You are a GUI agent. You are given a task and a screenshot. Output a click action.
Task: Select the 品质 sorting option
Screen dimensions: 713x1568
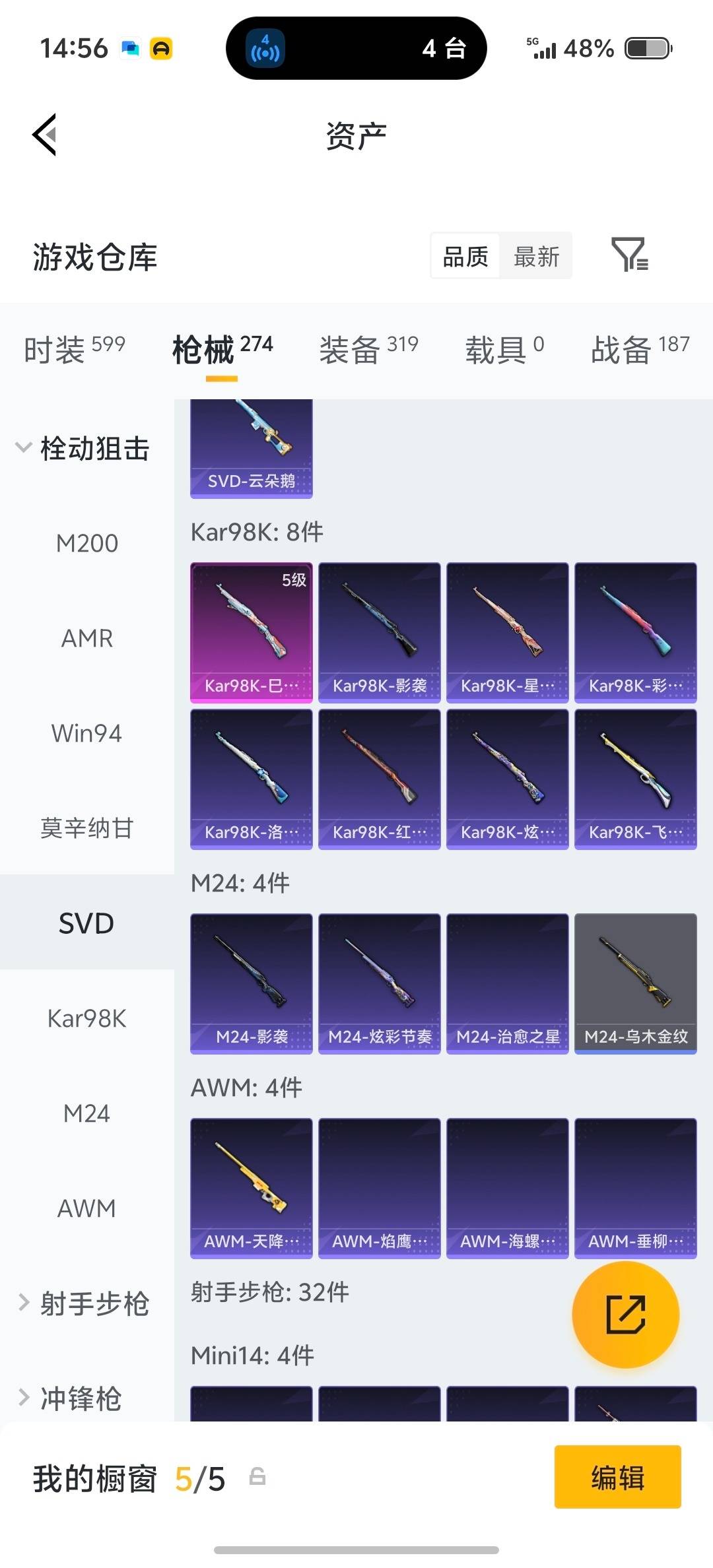tap(465, 256)
